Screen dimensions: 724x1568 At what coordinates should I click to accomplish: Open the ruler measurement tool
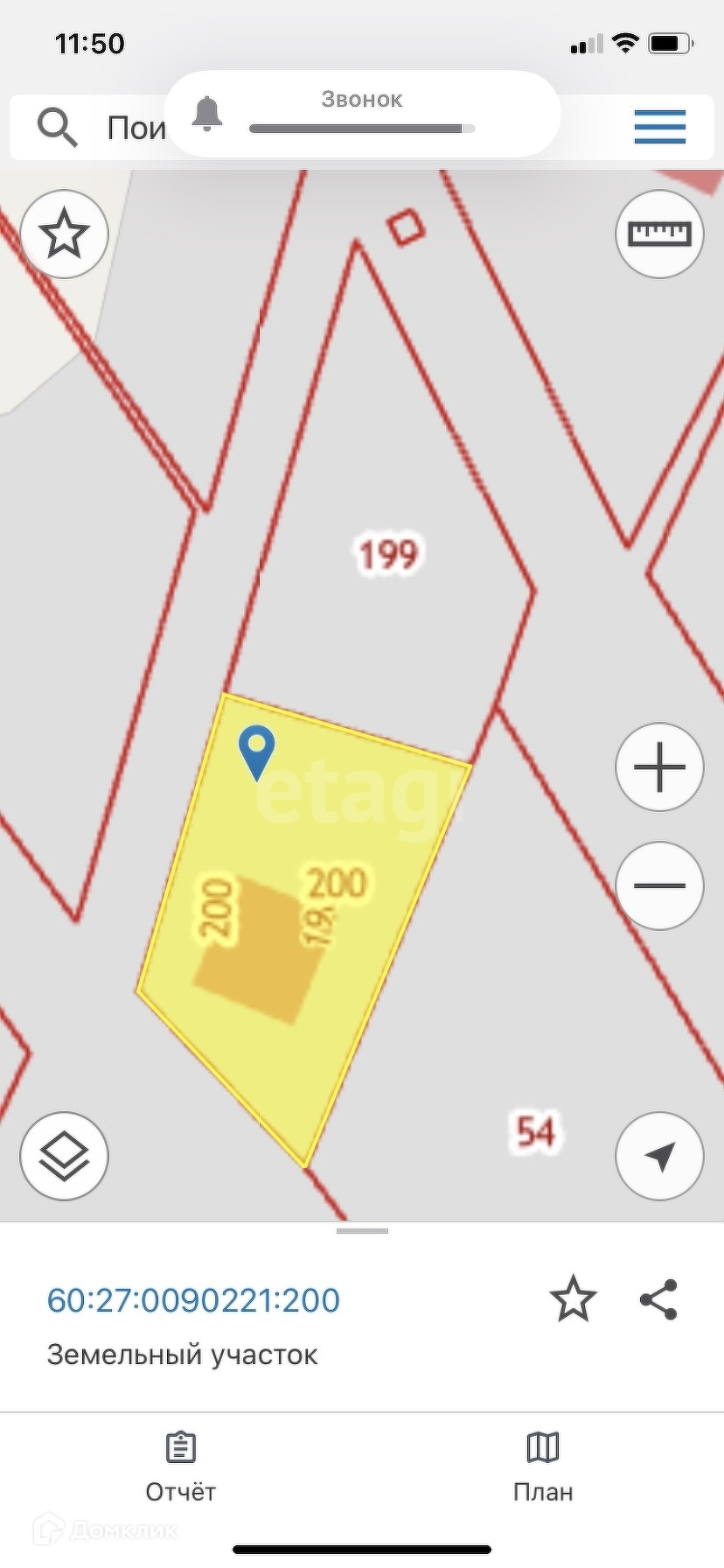pyautogui.click(x=659, y=234)
